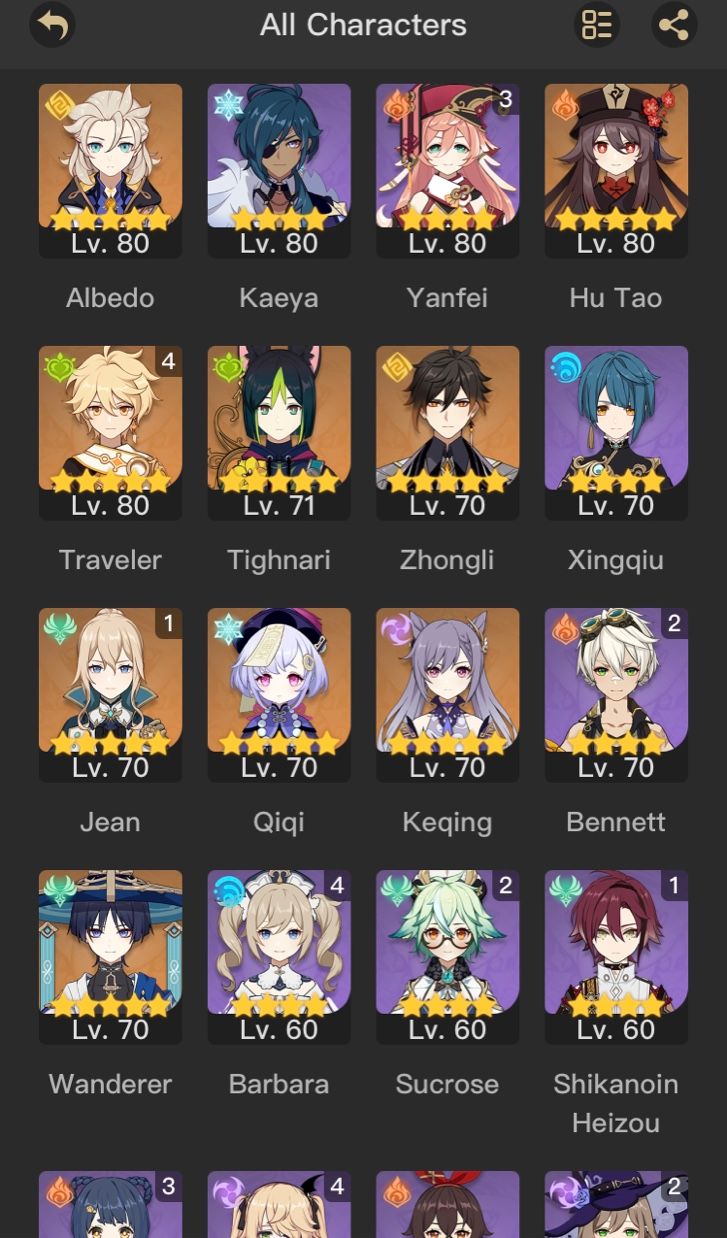The image size is (727, 1238).
Task: Open Zhongli's character card
Action: 447,432
